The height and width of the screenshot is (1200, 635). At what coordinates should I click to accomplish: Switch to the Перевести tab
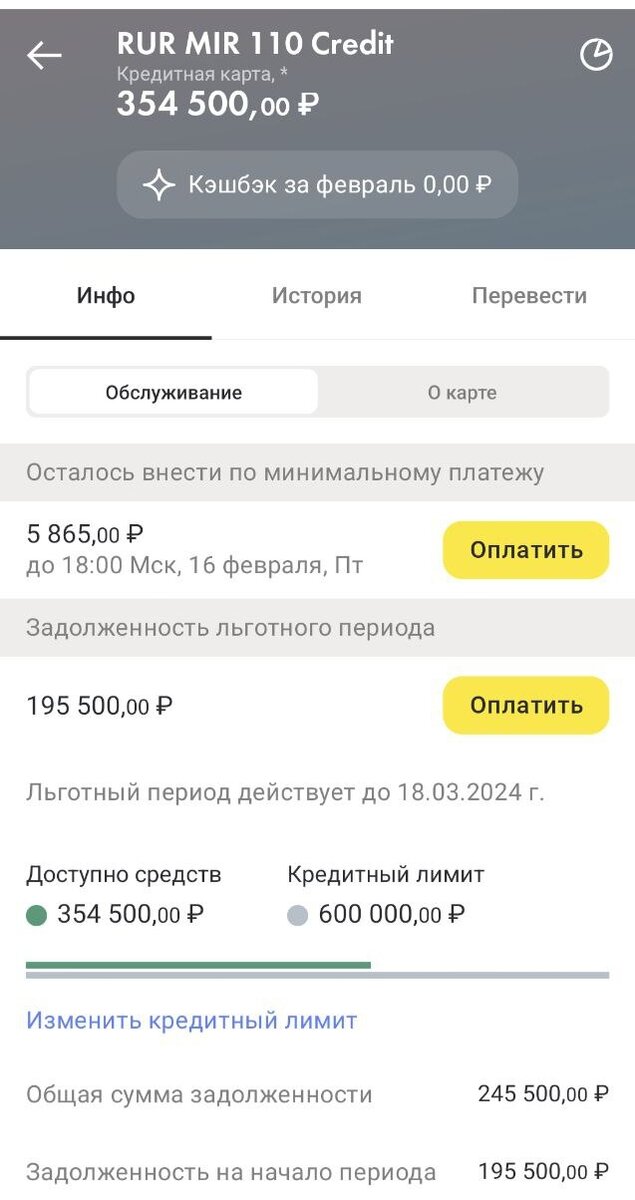point(529,296)
